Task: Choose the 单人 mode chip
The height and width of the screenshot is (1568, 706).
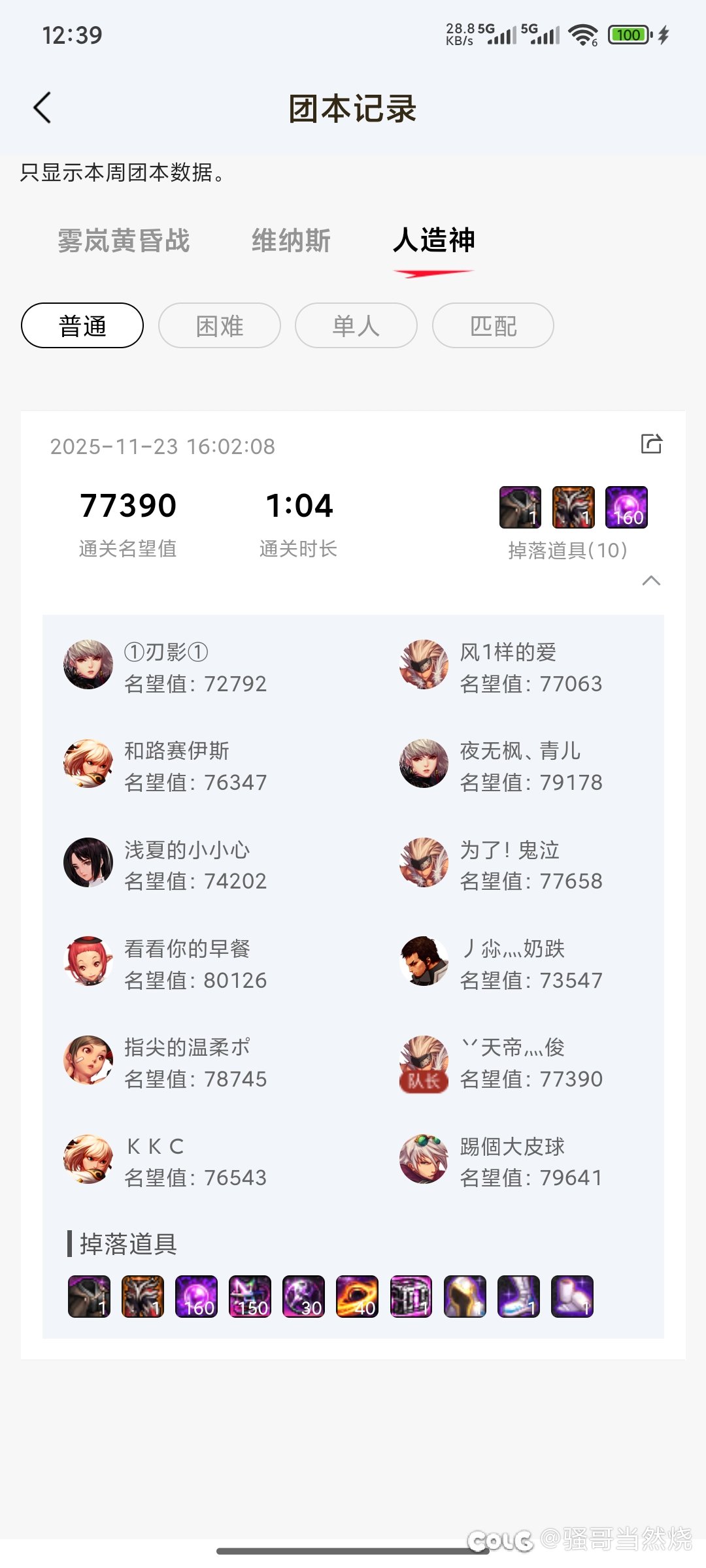Action: pyautogui.click(x=356, y=325)
